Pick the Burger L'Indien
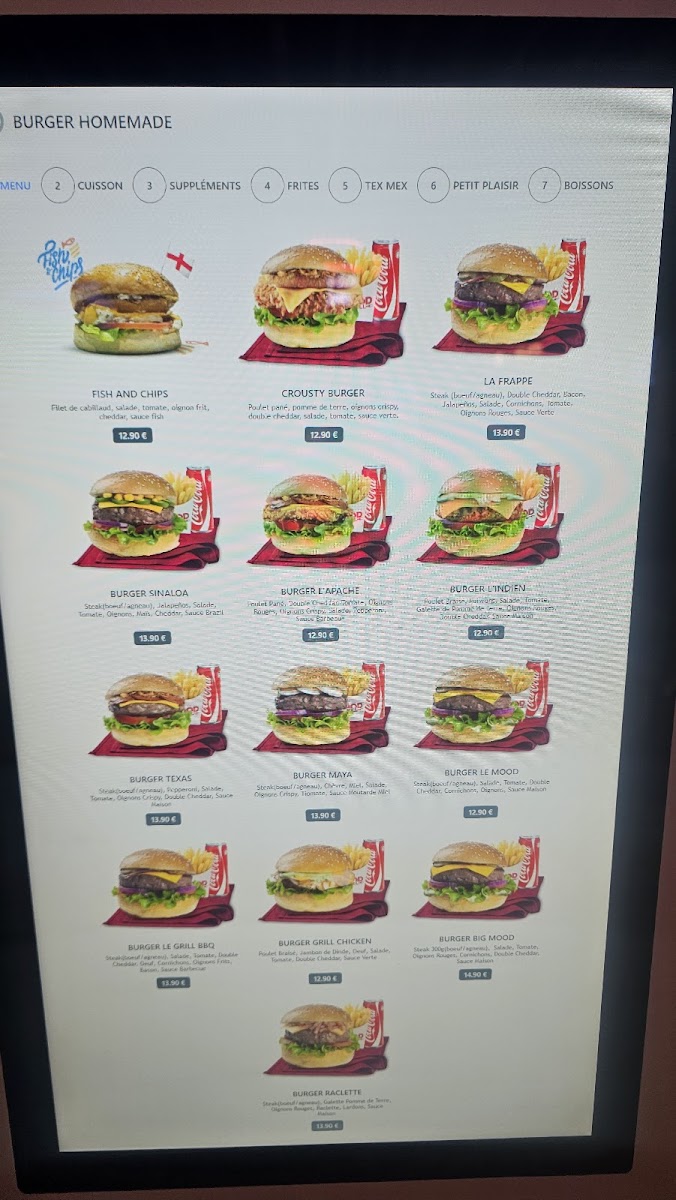 (x=487, y=551)
